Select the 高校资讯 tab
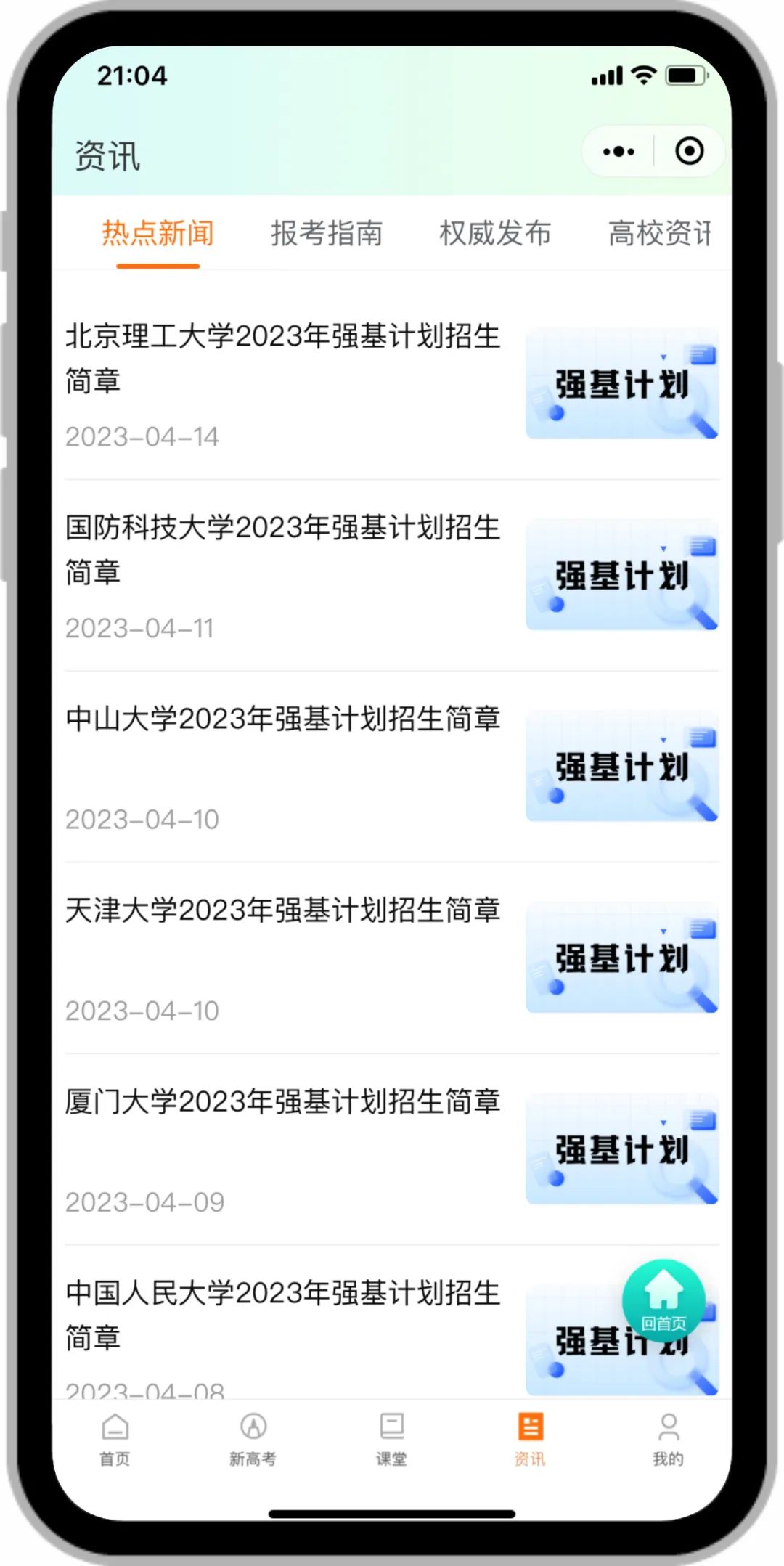This screenshot has width=784, height=1566. 662,234
